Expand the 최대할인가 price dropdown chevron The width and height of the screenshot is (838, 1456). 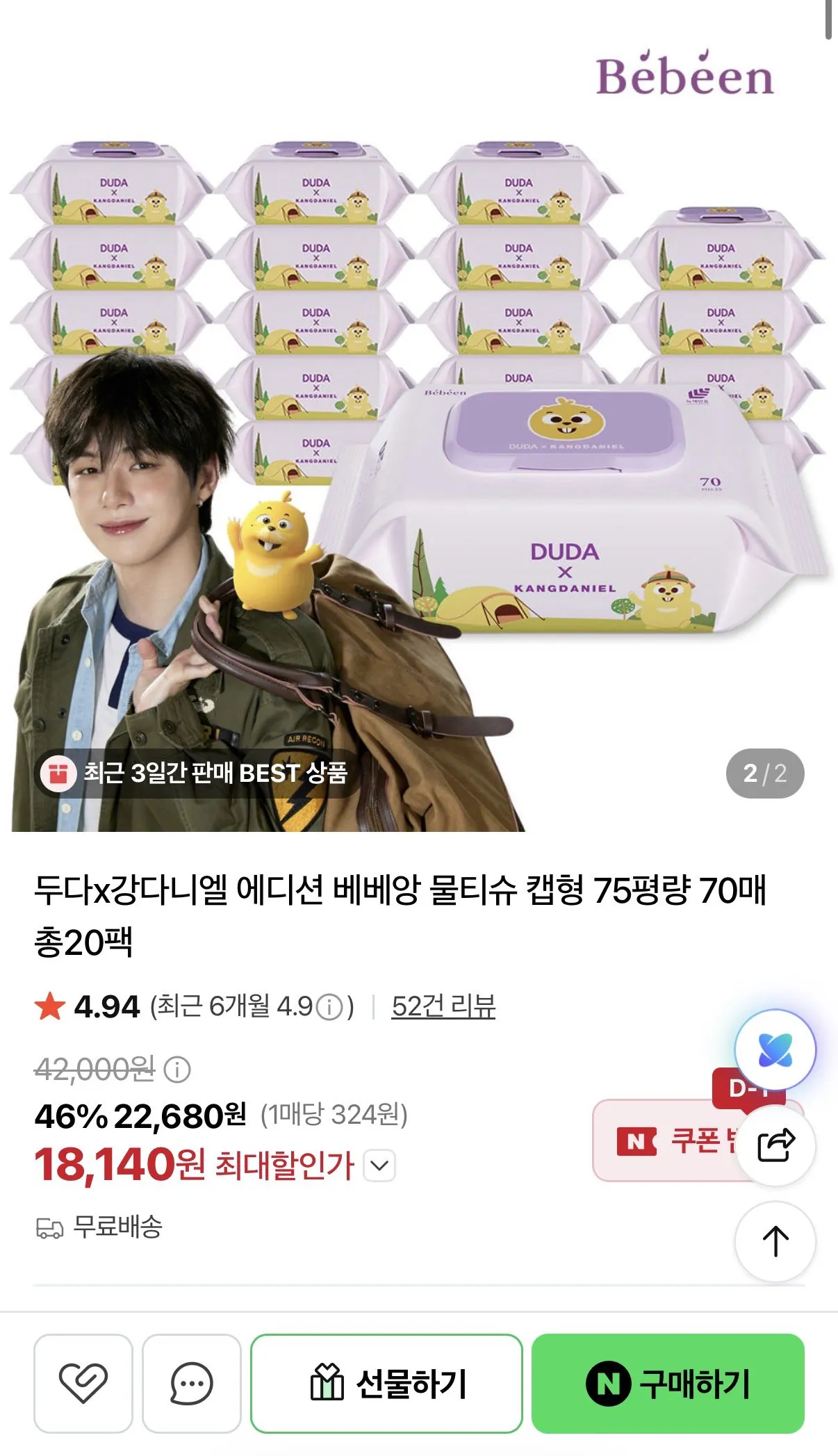point(380,1165)
